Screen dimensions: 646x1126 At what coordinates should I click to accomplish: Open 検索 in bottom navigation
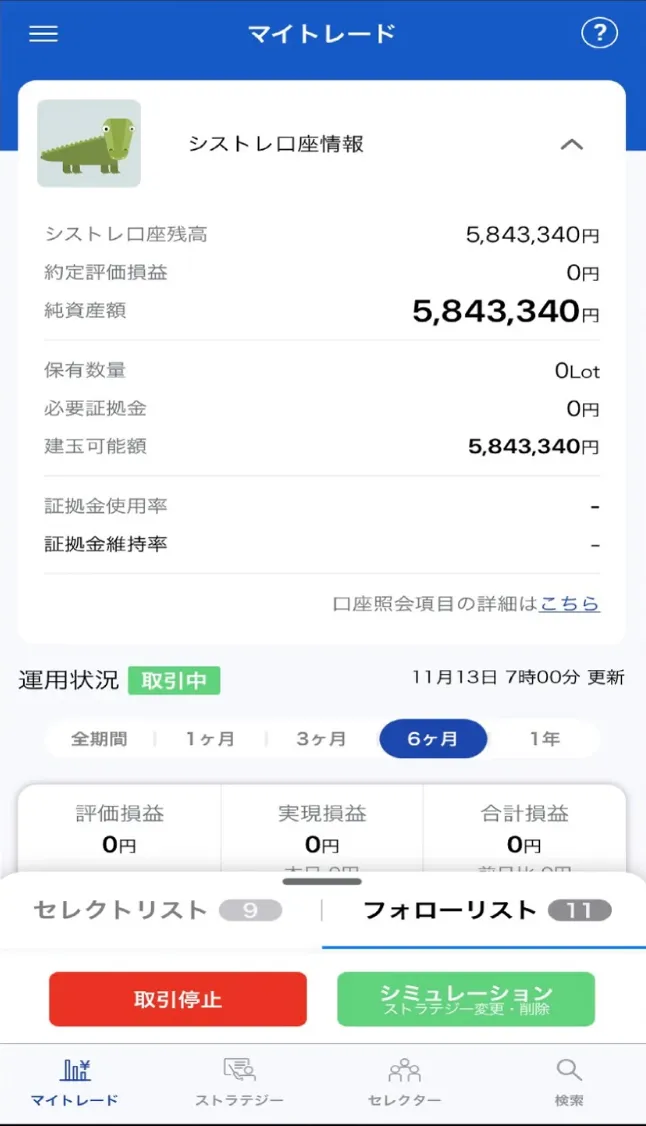click(x=569, y=1083)
